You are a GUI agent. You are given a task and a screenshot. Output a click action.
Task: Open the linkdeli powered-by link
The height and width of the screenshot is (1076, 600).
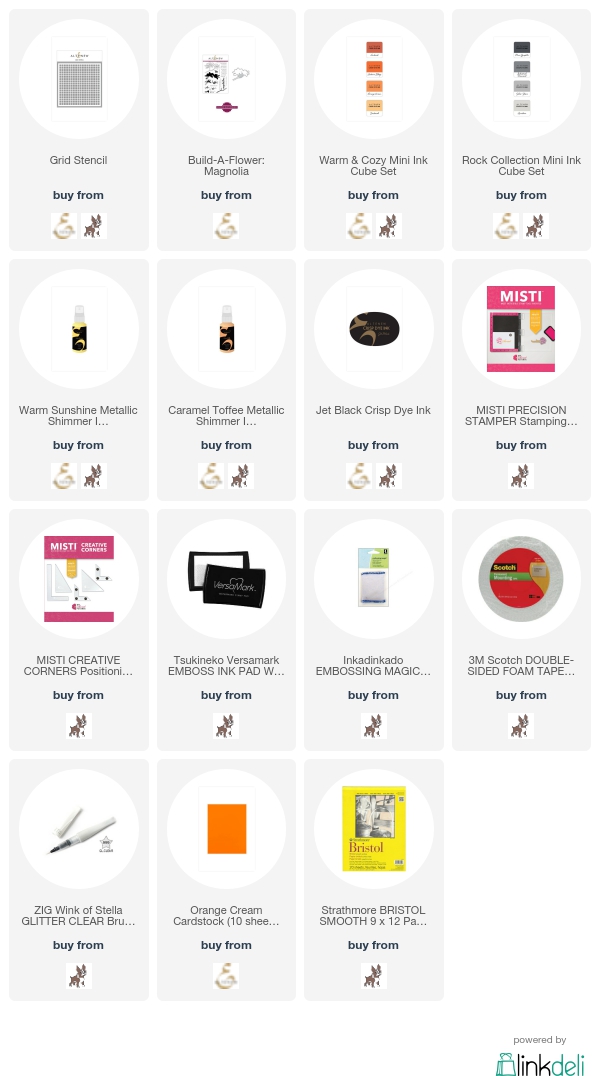(x=539, y=1058)
